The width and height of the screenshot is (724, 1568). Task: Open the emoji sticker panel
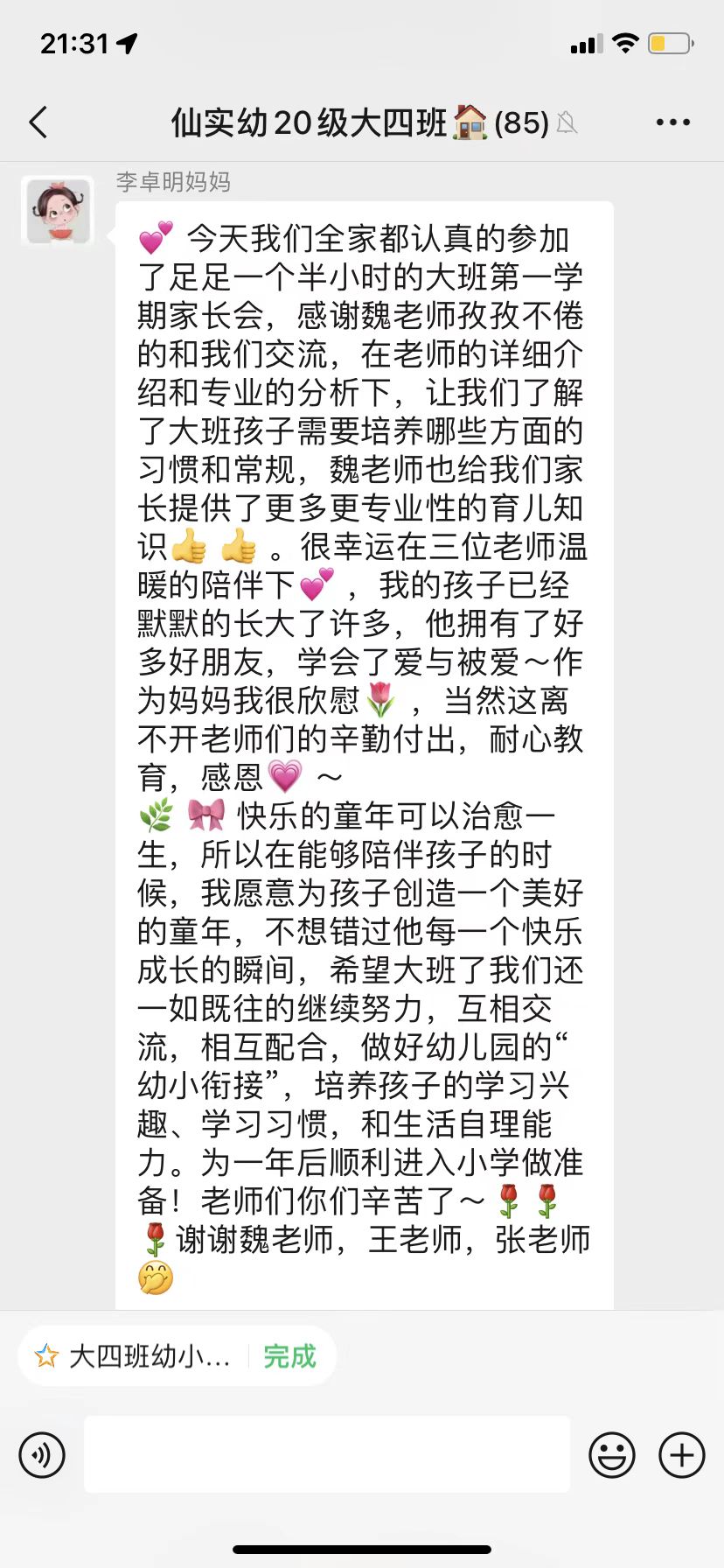tap(612, 1455)
